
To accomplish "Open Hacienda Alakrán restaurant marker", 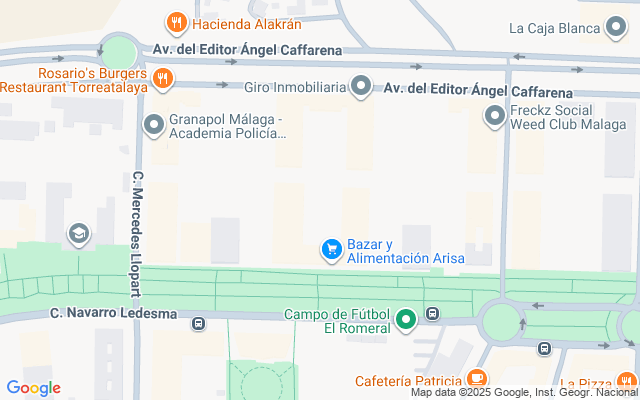I will tap(176, 22).
